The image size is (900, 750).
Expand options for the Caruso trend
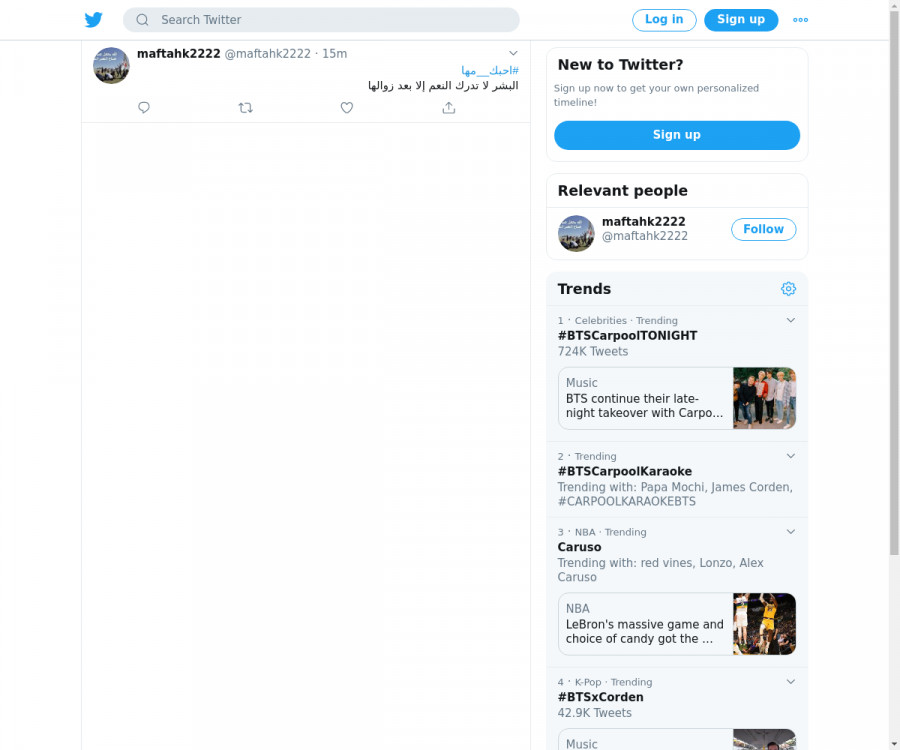(x=790, y=532)
